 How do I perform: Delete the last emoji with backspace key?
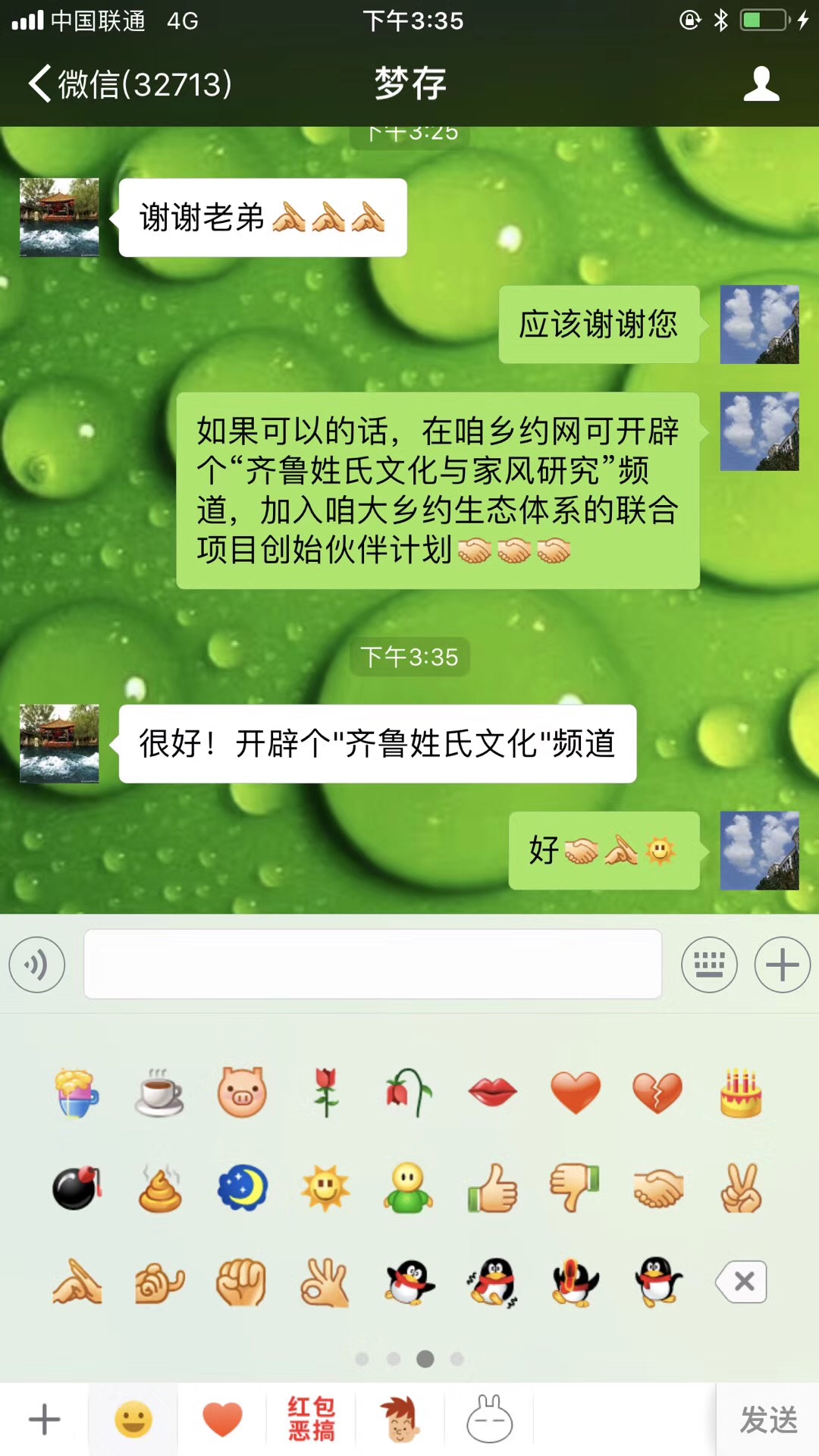coord(742,1282)
